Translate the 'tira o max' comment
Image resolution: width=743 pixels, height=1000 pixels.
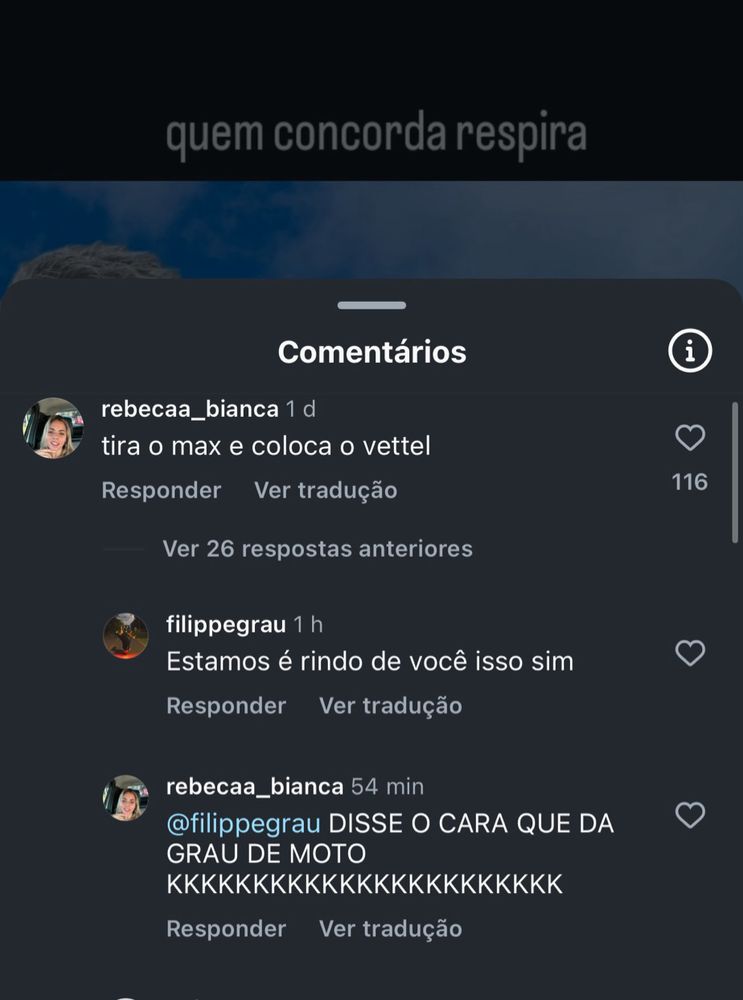pos(325,490)
